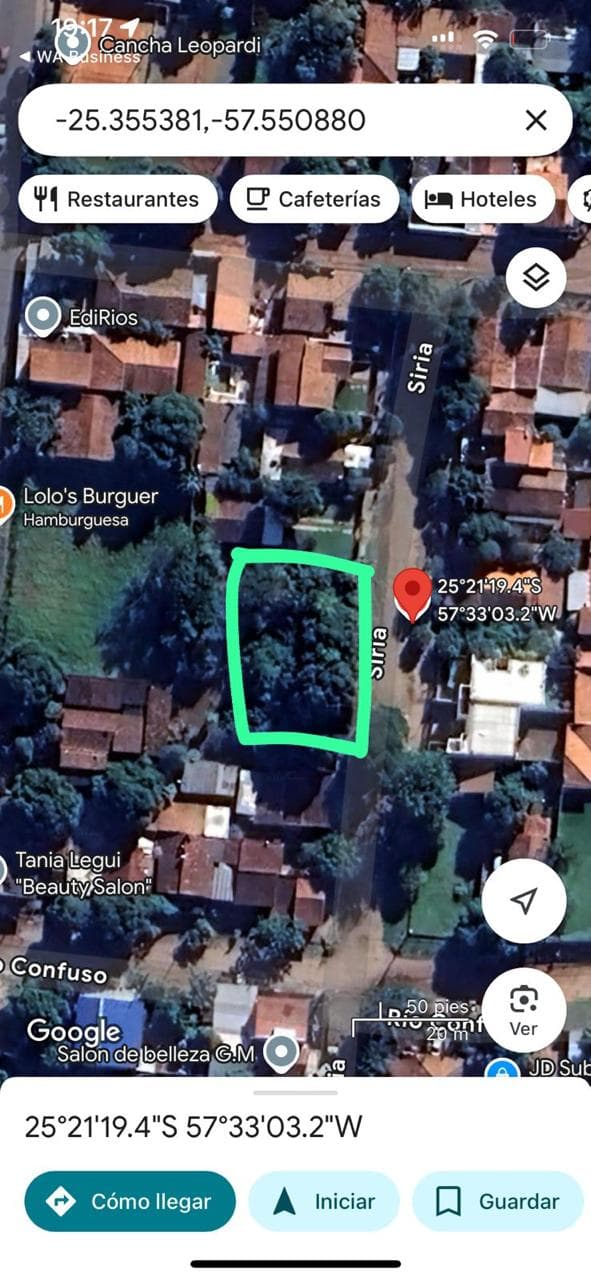Open the Ver camera lens button
The height and width of the screenshot is (1280, 591).
[524, 1010]
